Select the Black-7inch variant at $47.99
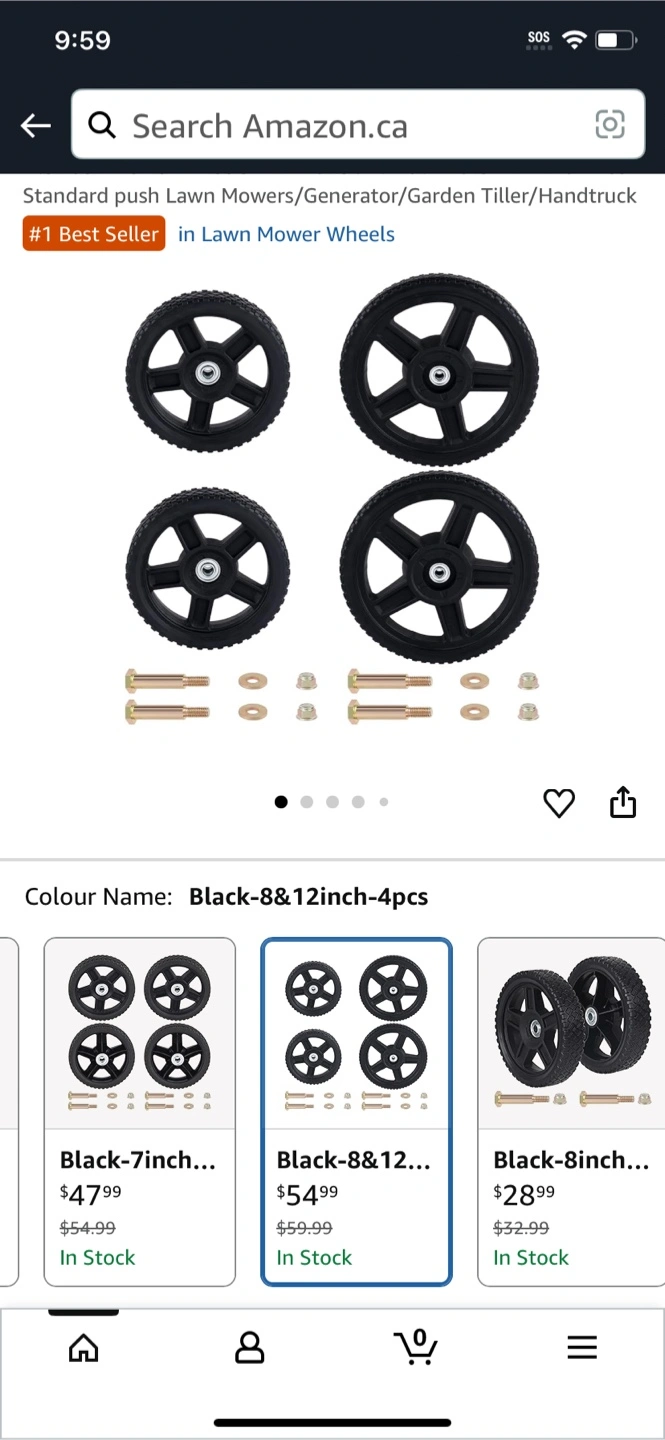Screen dimensions: 665x1440 click(x=140, y=1110)
